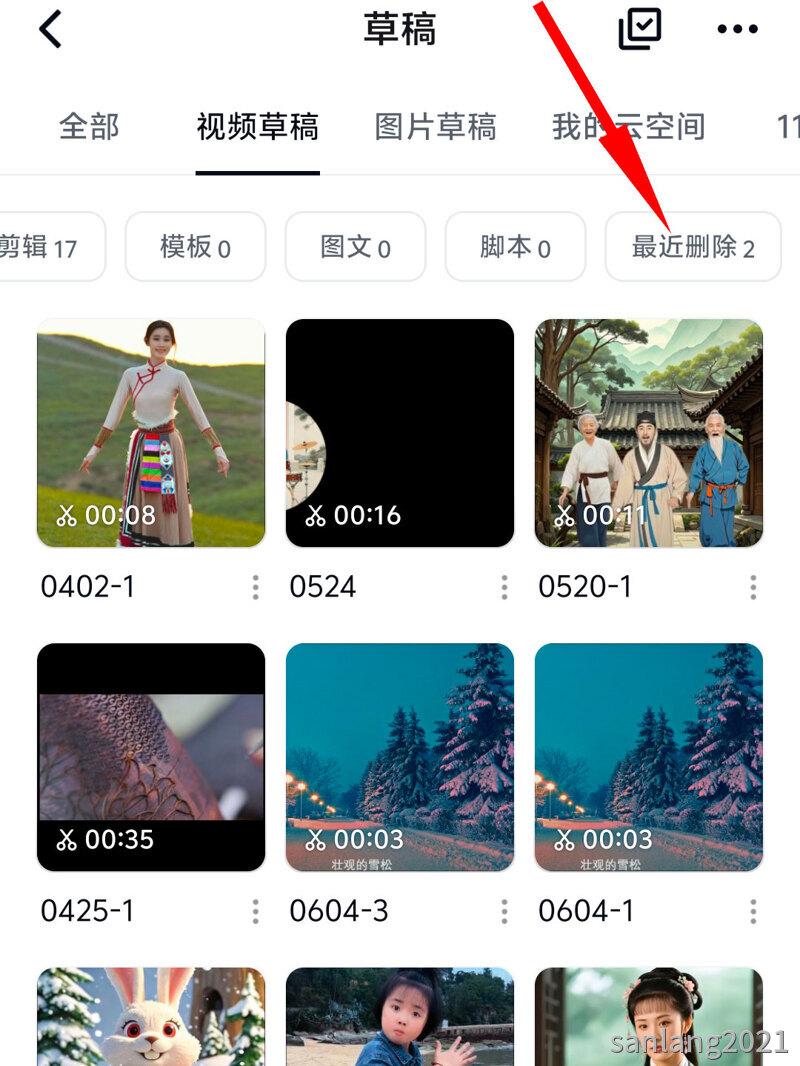Screen dimensions: 800x1066
Task: Open the 0604-1 video draft
Action: click(x=649, y=757)
